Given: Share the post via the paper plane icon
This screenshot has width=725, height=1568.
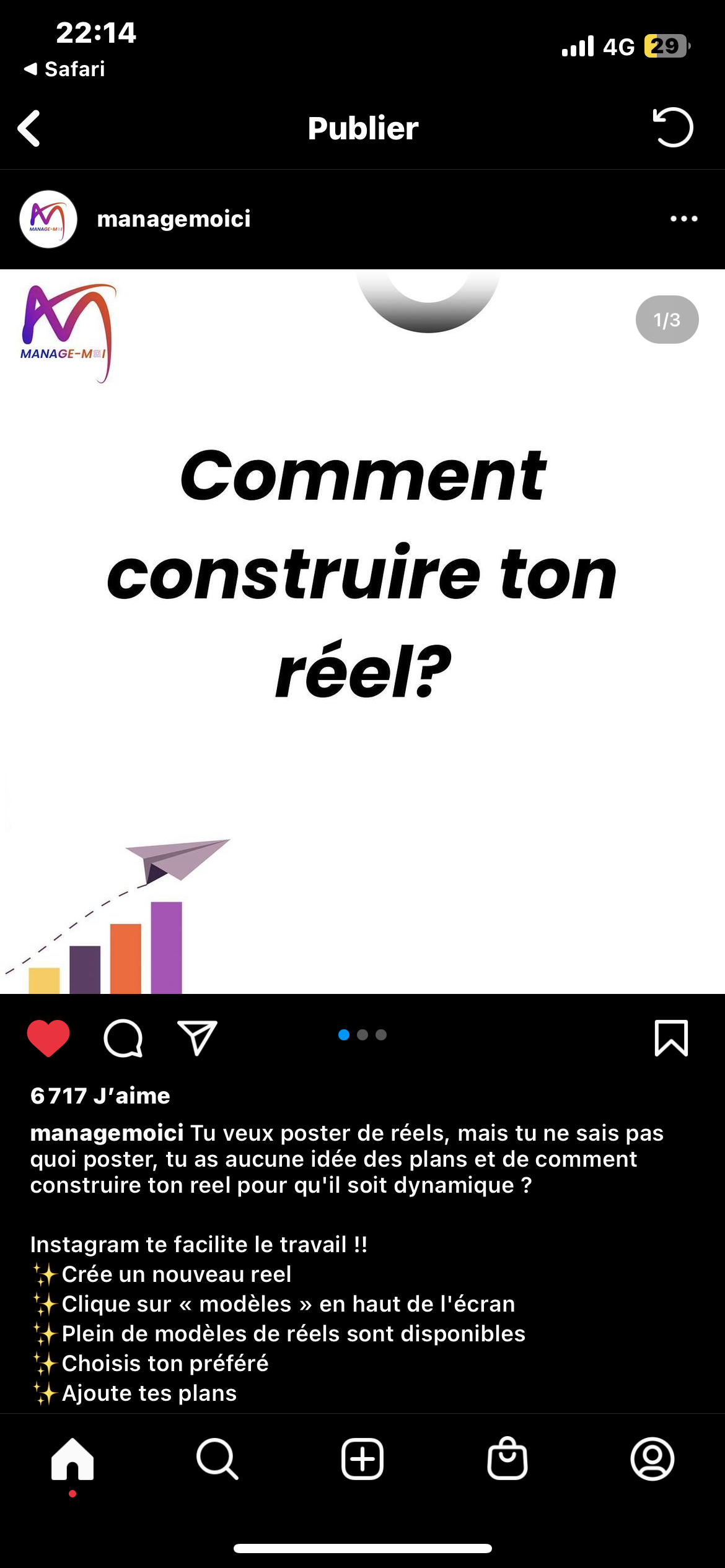Looking at the screenshot, I should [x=197, y=1038].
